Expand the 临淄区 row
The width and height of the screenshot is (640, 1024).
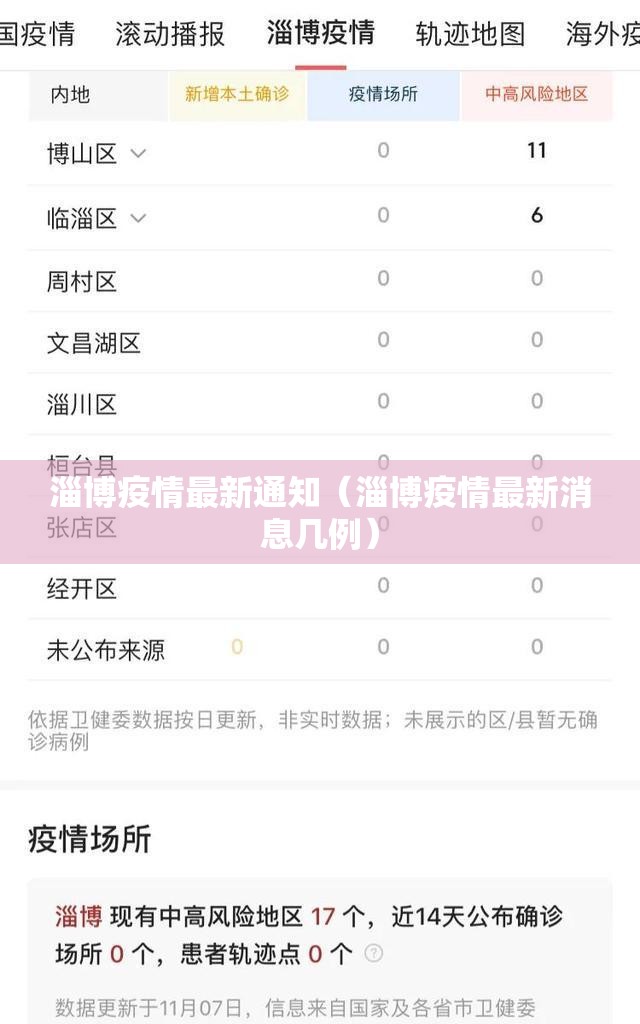click(139, 217)
